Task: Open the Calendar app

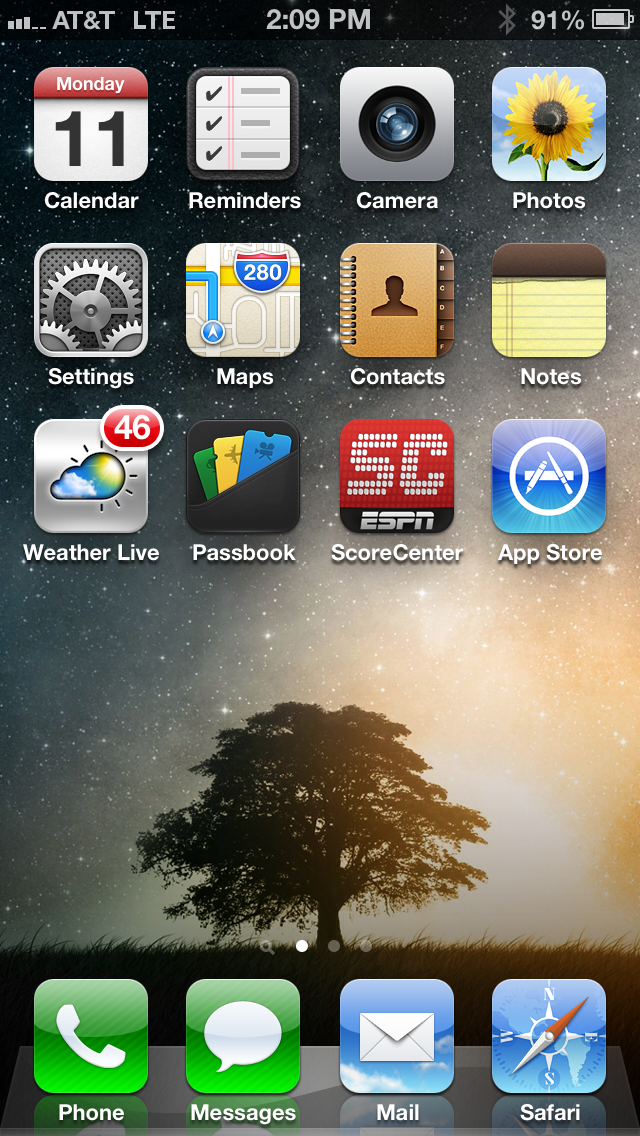Action: [x=91, y=124]
